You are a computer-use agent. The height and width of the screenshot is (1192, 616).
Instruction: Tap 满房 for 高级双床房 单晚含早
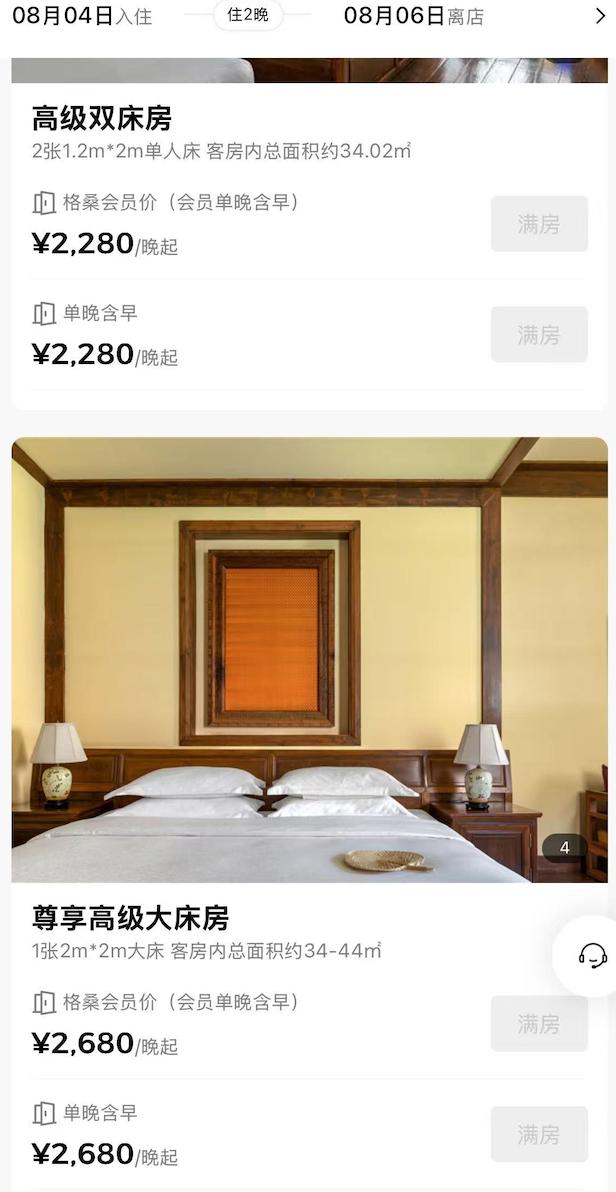538,335
